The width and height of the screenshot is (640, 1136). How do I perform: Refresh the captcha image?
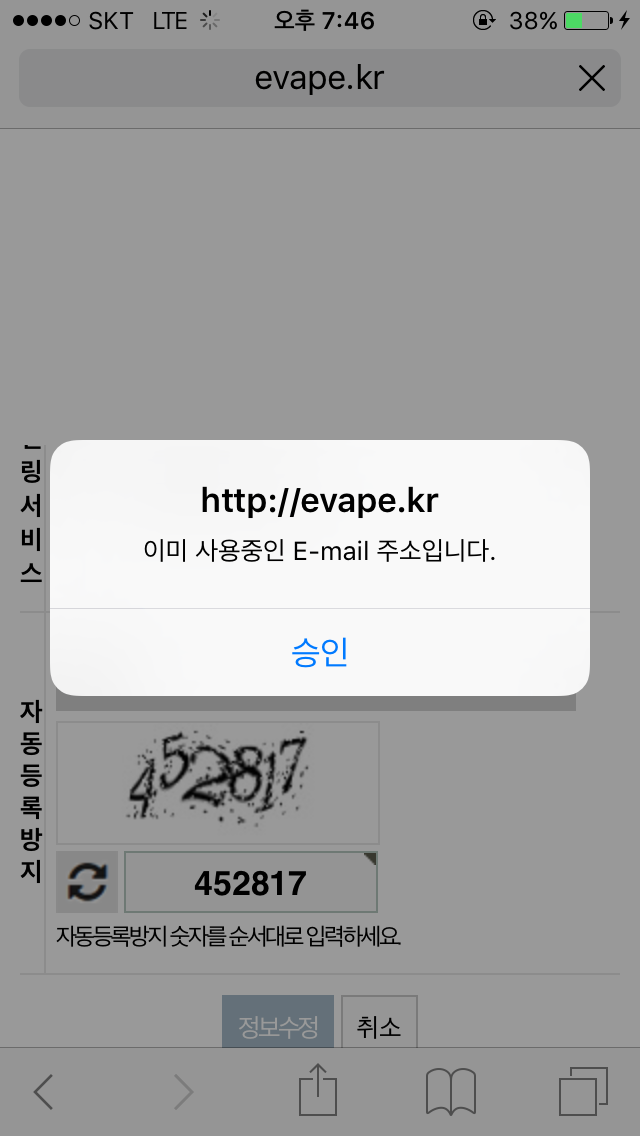pyautogui.click(x=87, y=882)
